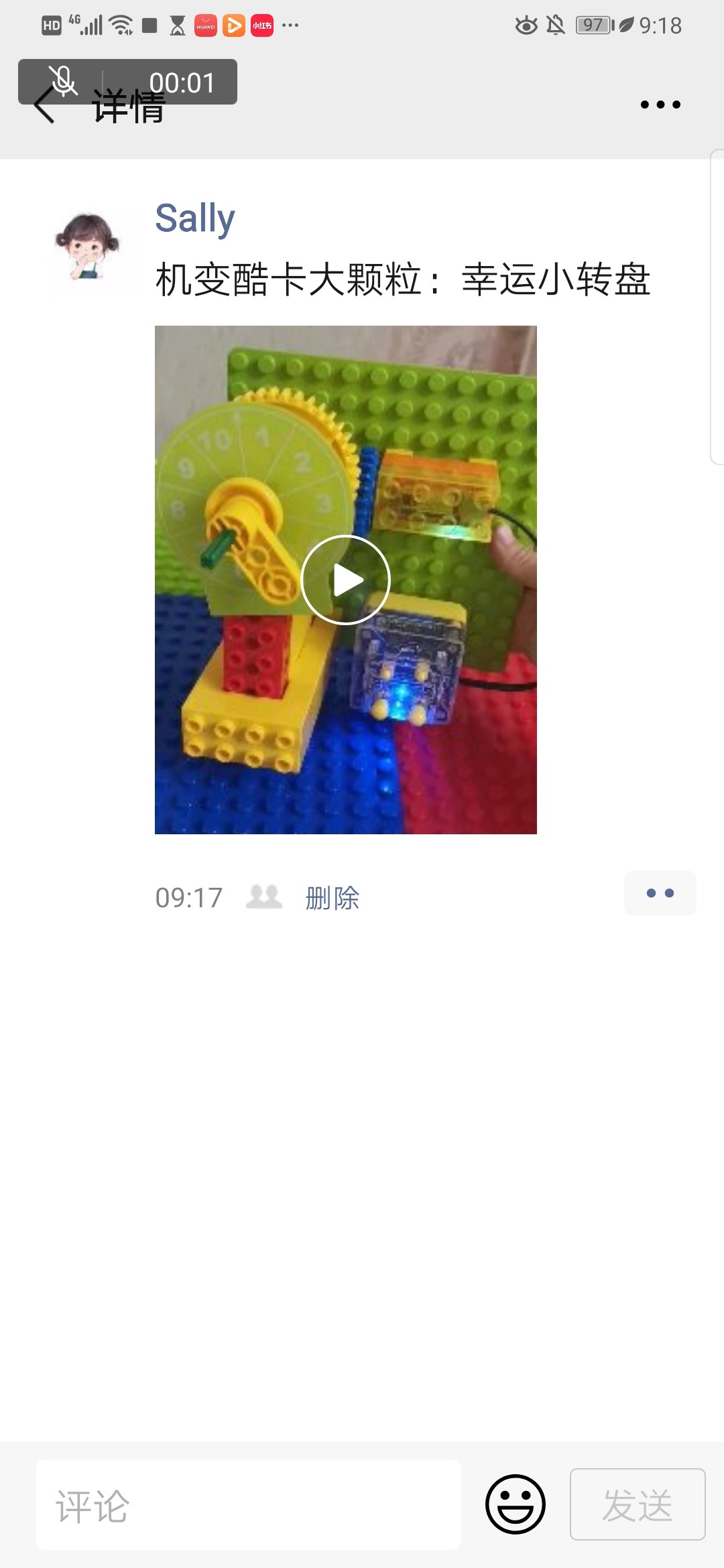
Task: Play the 幸运小转盘 video
Action: (x=345, y=580)
